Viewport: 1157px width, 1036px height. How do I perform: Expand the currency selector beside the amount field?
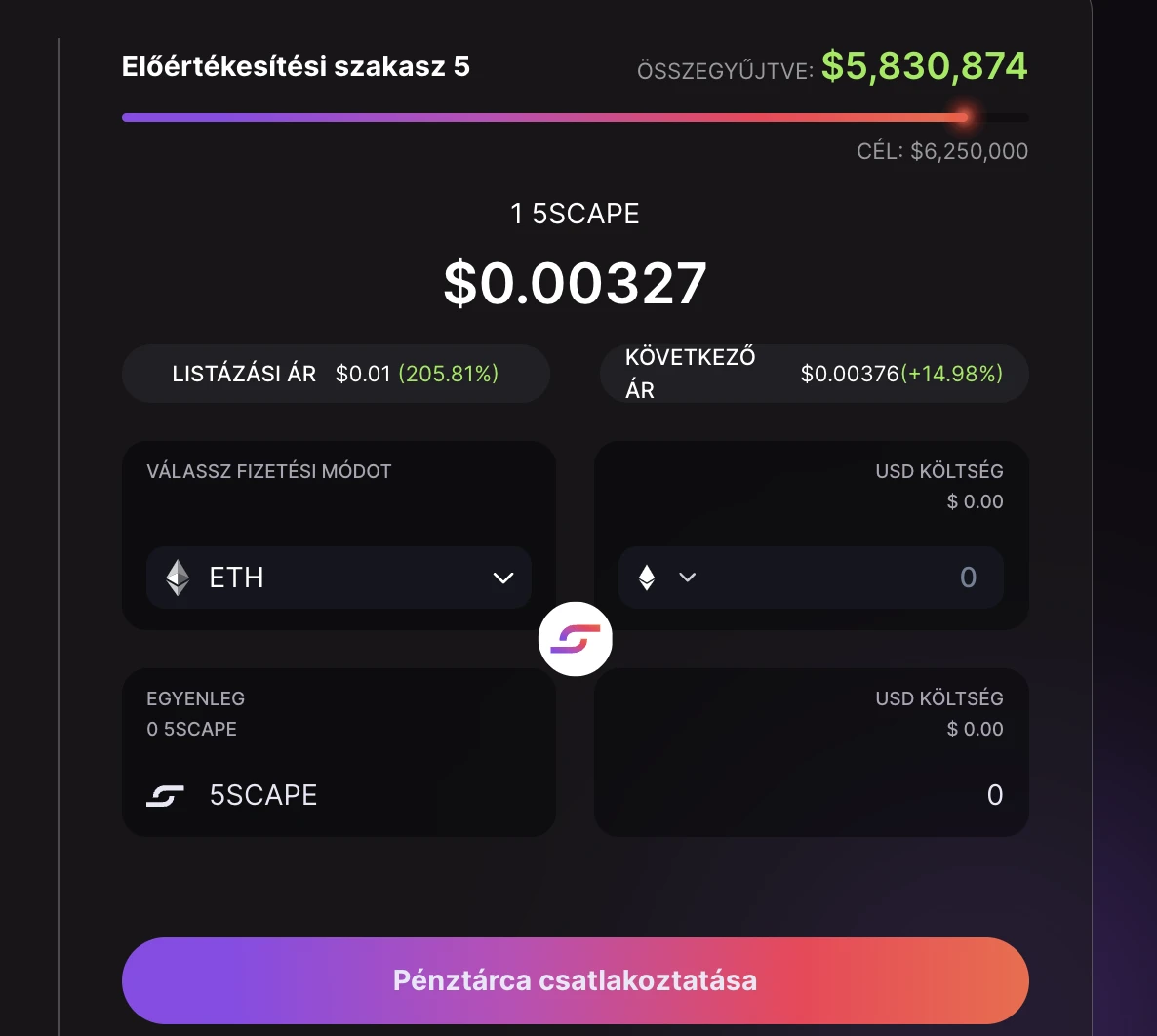pyautogui.click(x=667, y=578)
